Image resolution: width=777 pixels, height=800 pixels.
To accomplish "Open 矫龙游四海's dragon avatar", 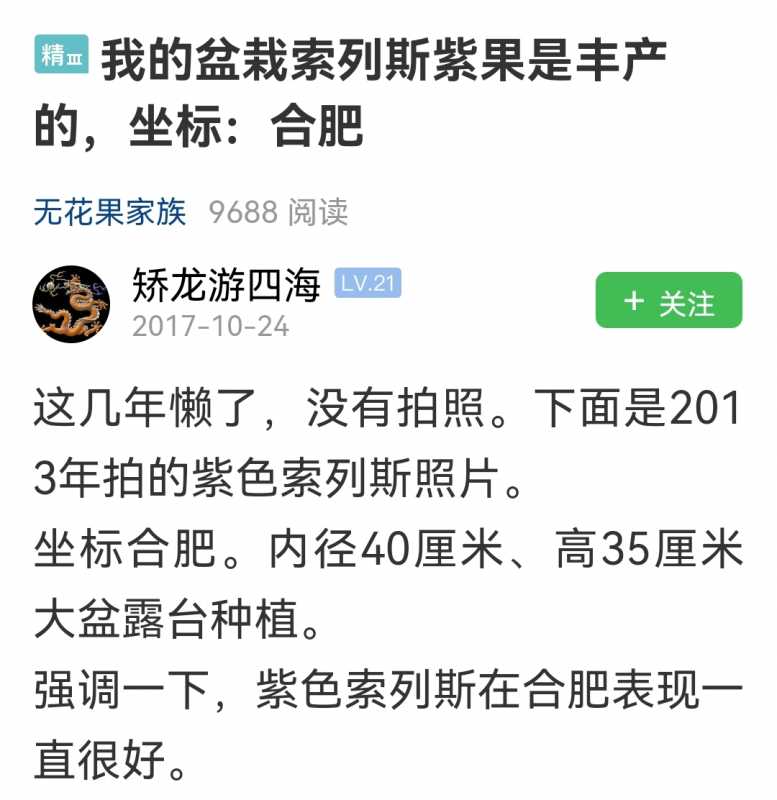I will coord(71,303).
